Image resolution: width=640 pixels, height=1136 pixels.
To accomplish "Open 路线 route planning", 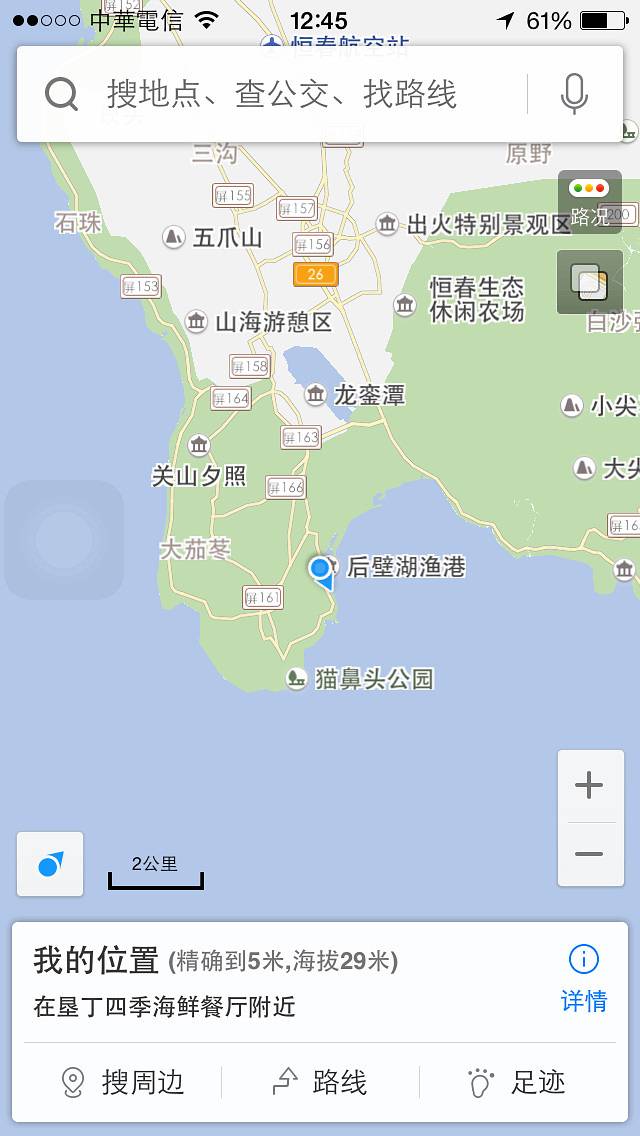I will tap(320, 1082).
